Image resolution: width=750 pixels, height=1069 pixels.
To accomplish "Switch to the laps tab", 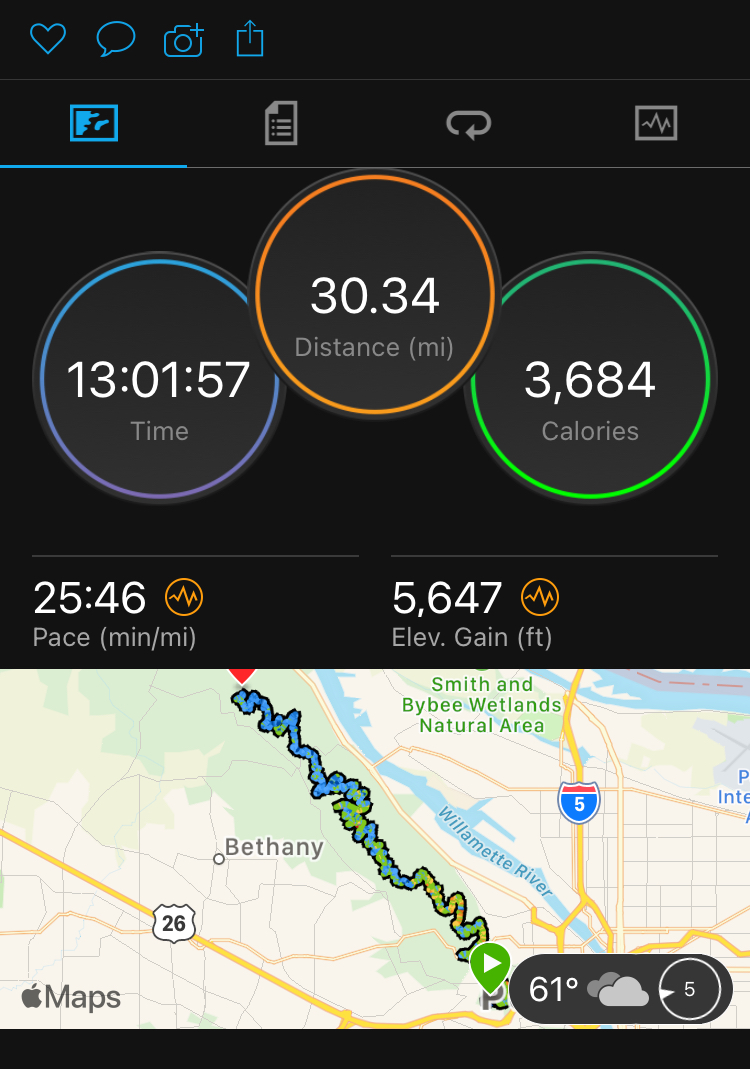I will [468, 124].
